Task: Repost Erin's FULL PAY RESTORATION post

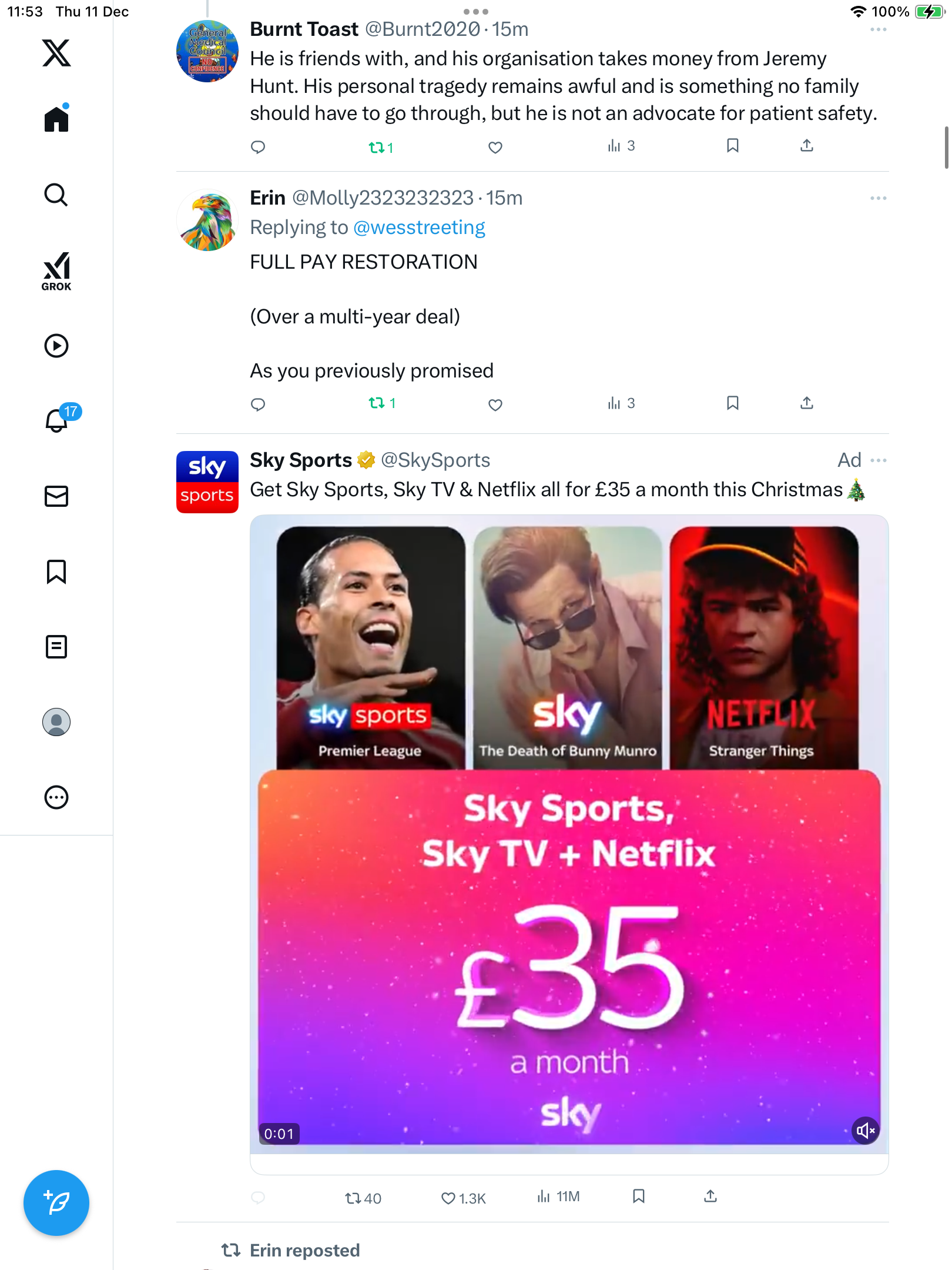Action: pyautogui.click(x=377, y=403)
